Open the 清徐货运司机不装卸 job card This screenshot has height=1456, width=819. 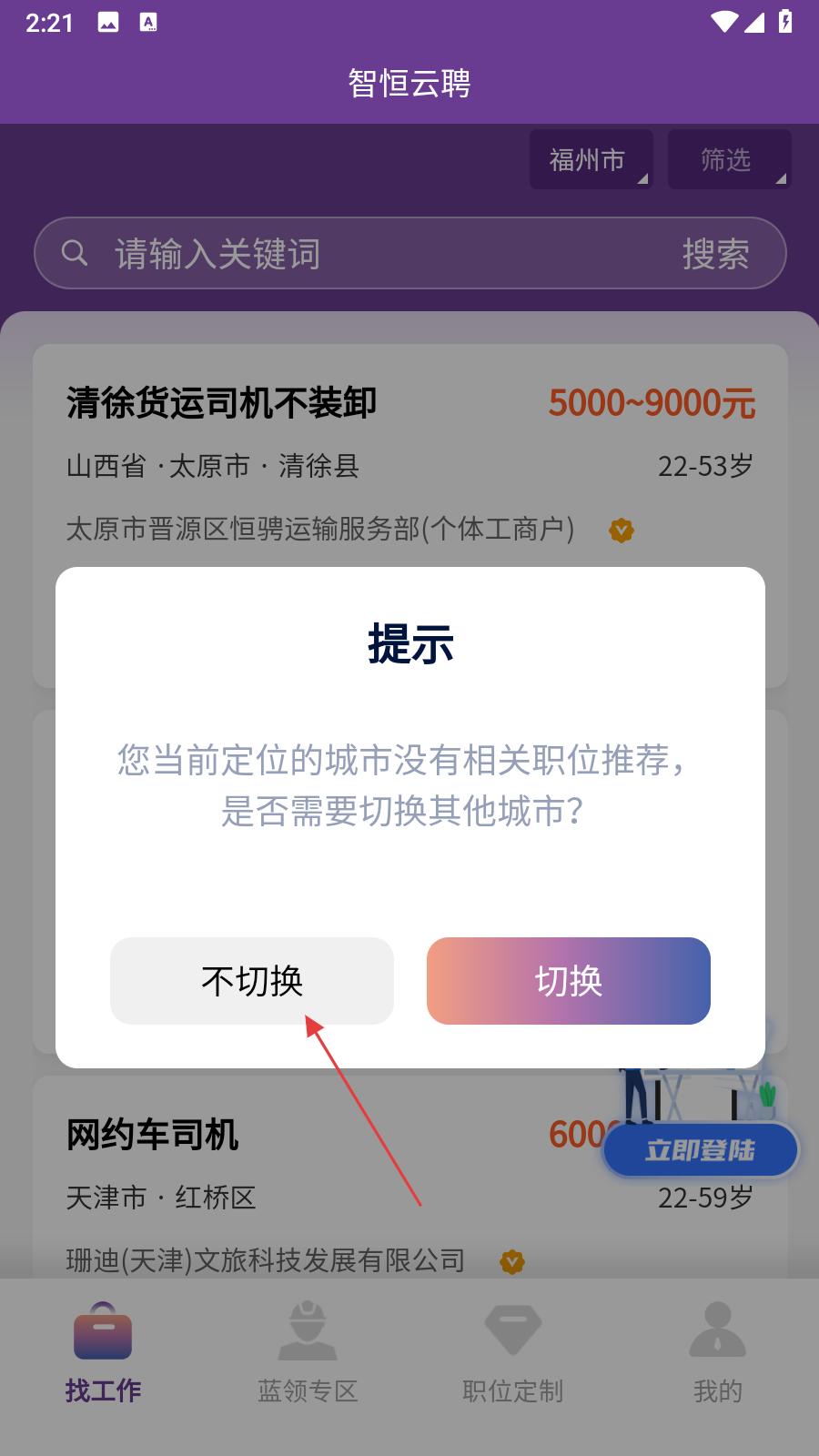click(410, 455)
